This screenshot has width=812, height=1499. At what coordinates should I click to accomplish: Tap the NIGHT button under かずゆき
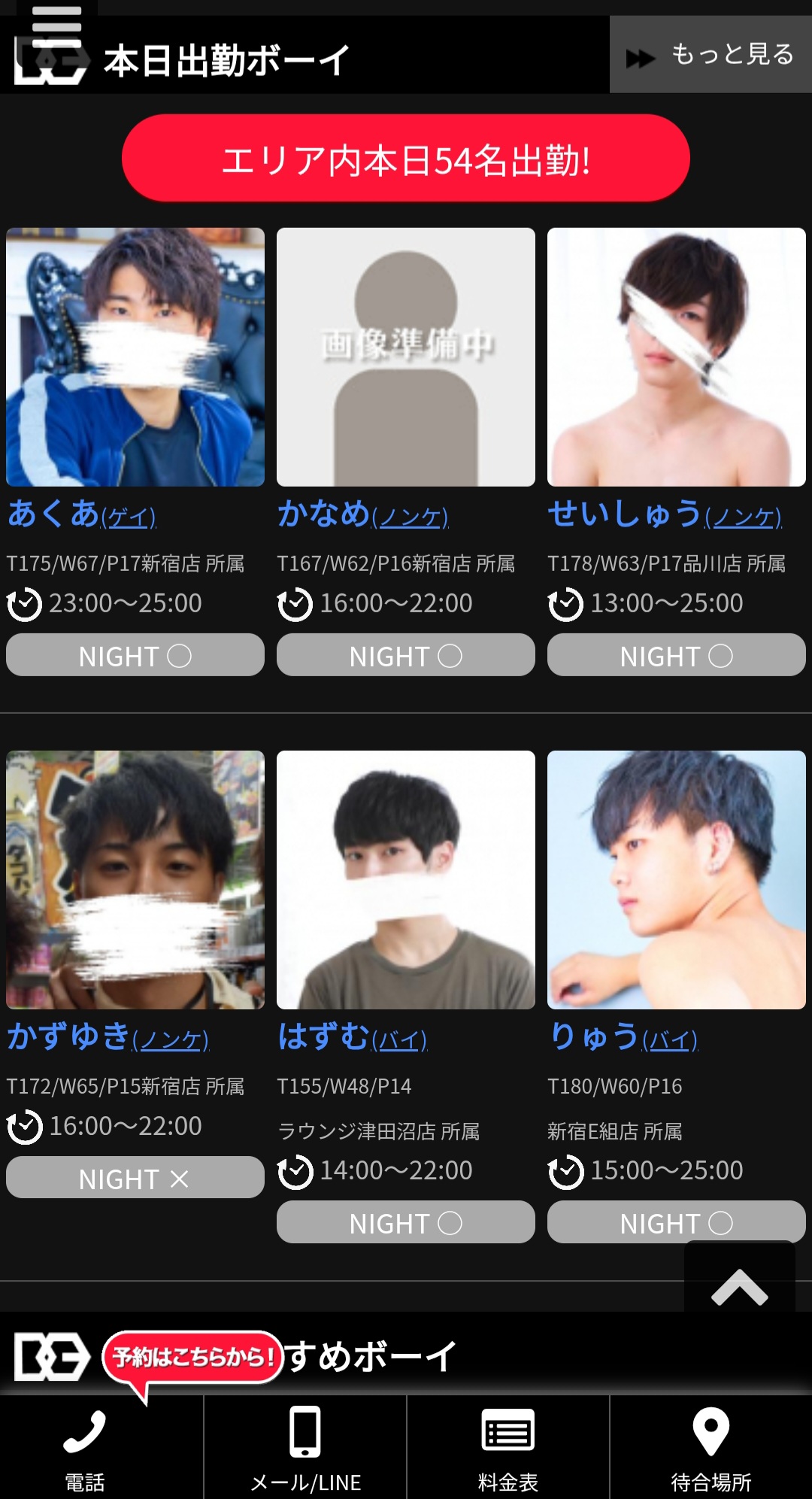[x=135, y=1178]
